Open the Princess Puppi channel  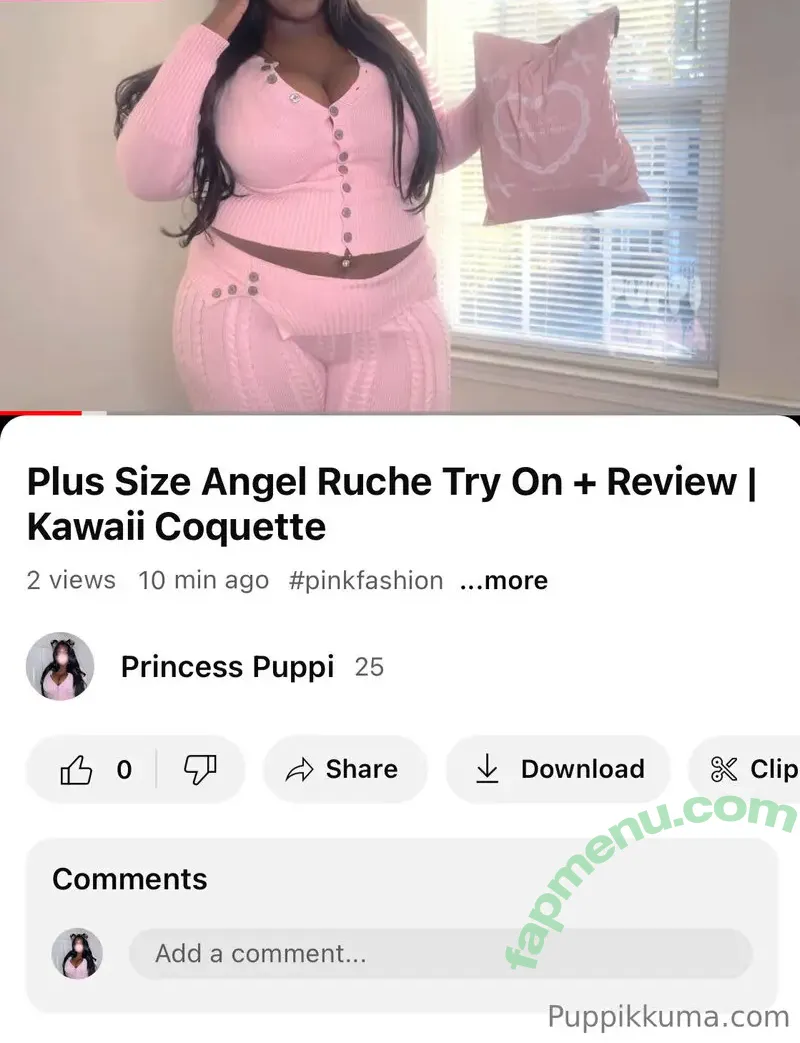pos(226,667)
